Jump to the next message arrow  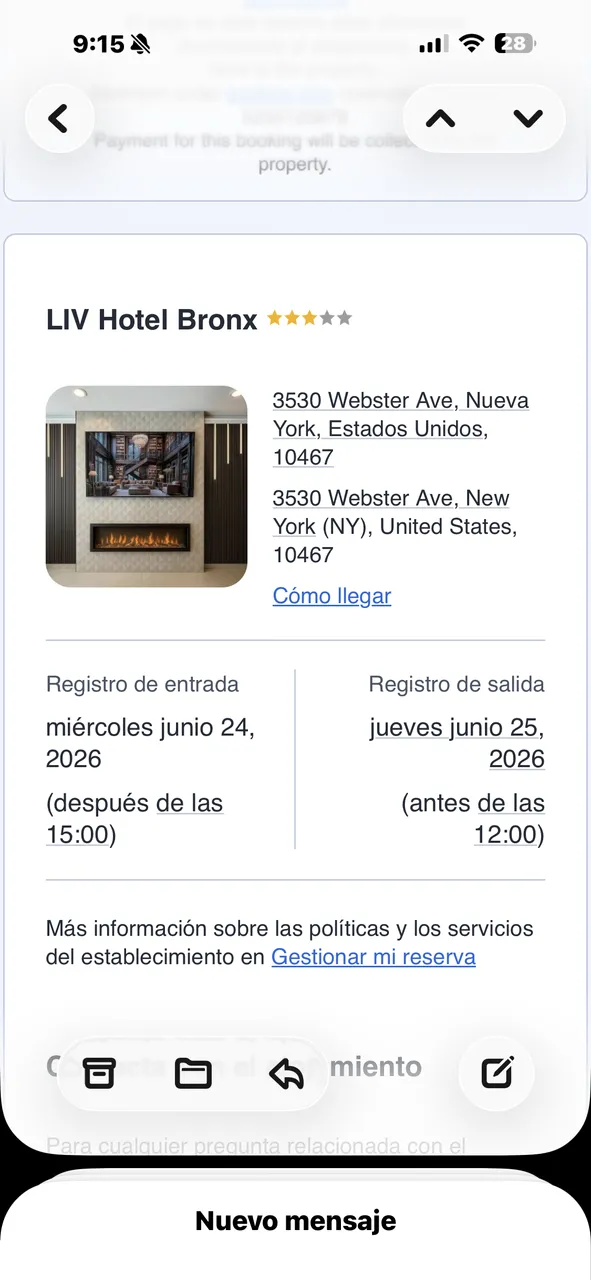[x=527, y=119]
